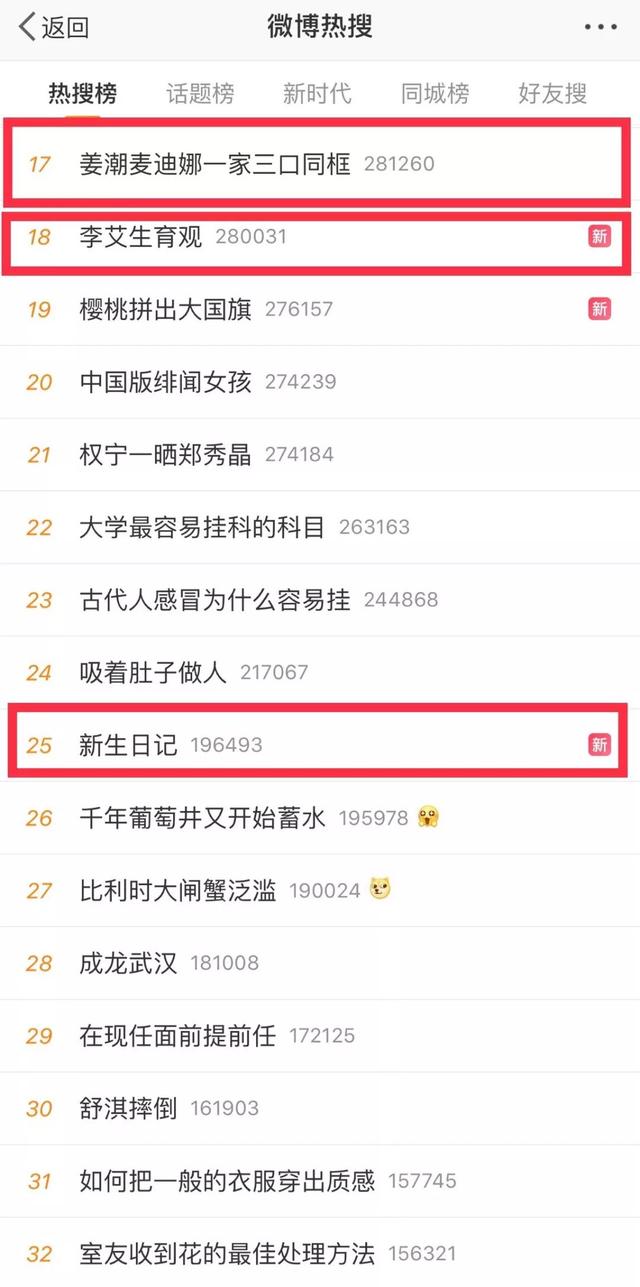Open 在现任面前提前任

[x=320, y=1036]
